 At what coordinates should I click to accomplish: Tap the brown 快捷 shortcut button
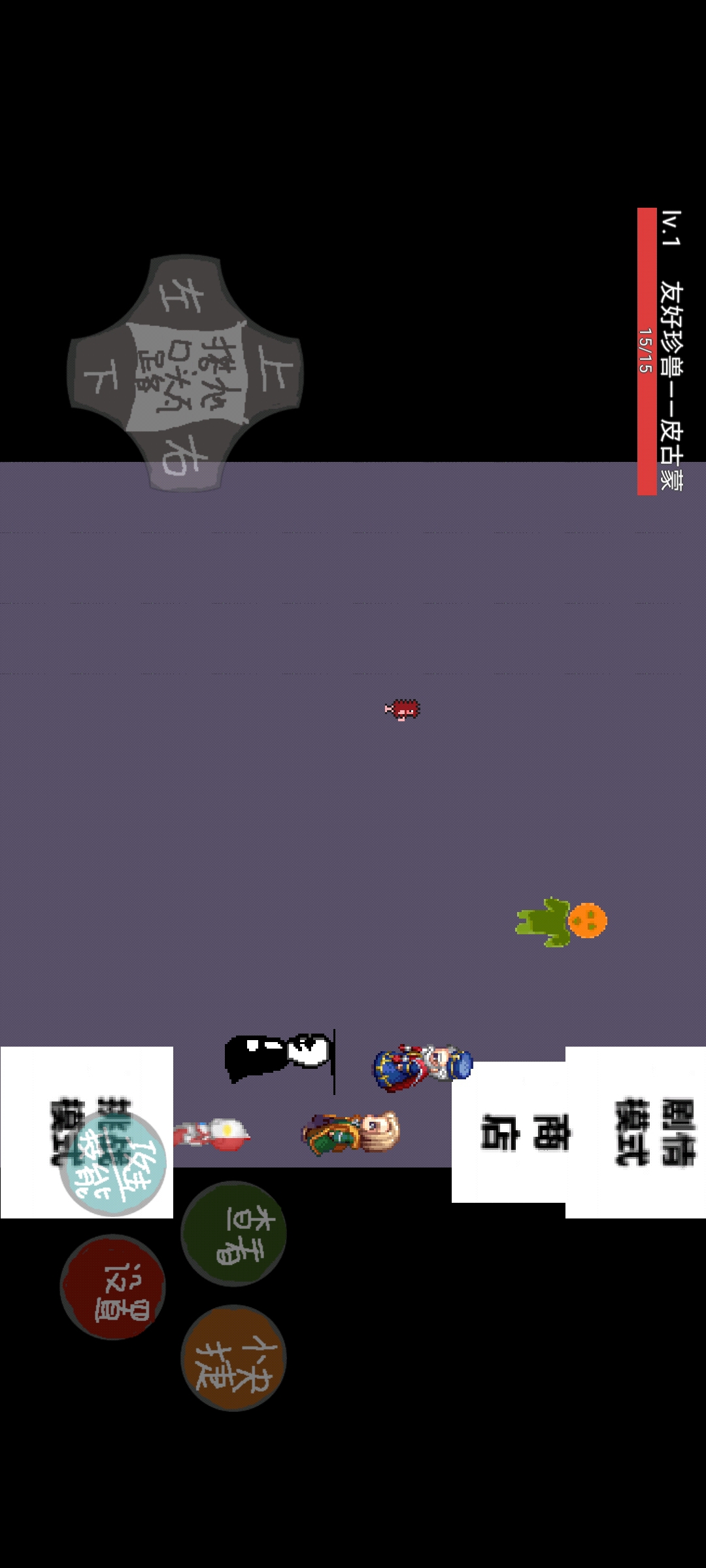234,1358
